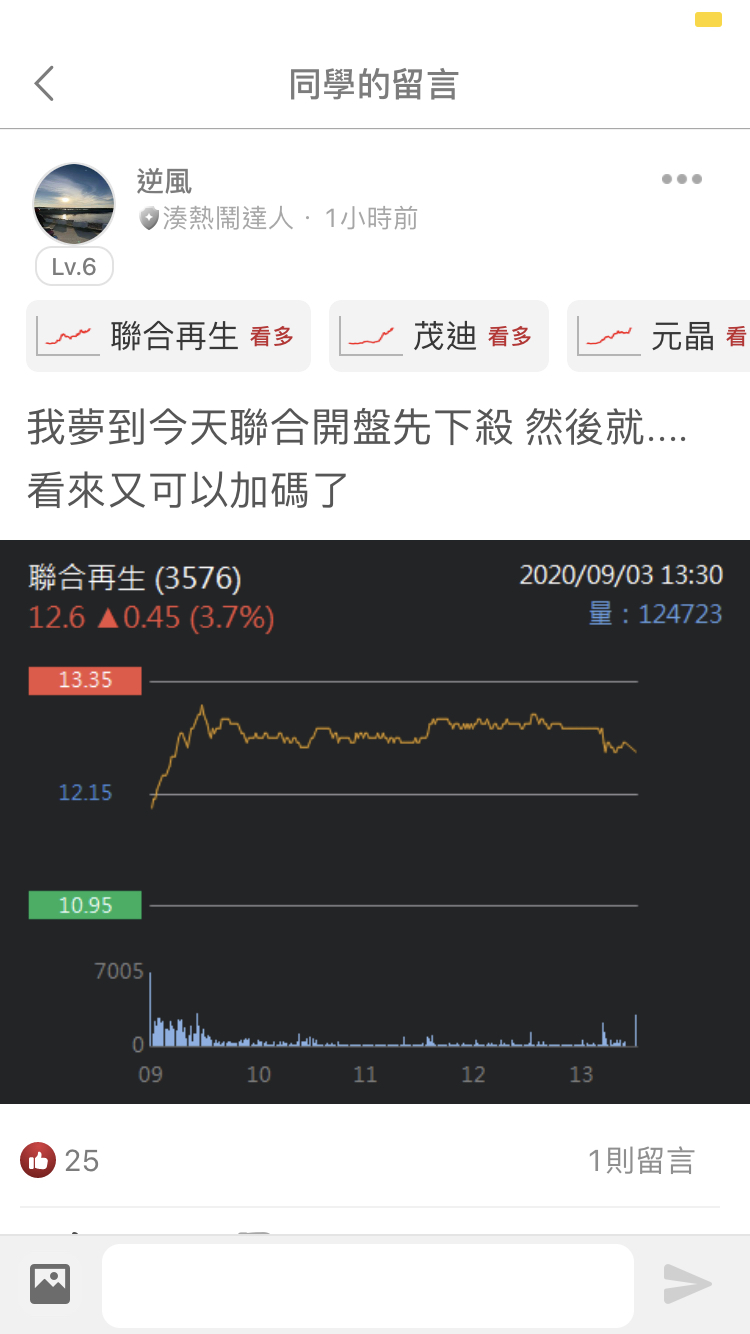Like the post with the thumbs-up icon
The height and width of the screenshot is (1334, 750).
tap(38, 1160)
